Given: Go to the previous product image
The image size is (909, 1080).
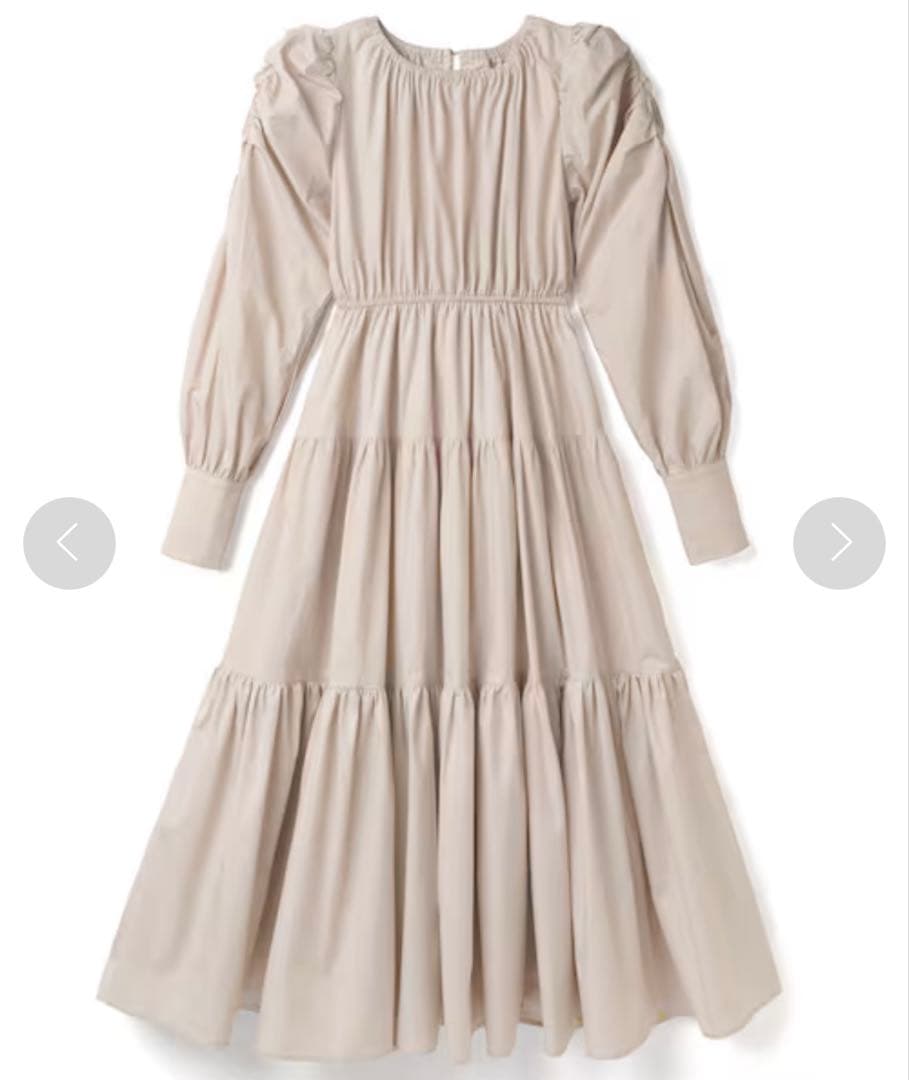Looking at the screenshot, I should pyautogui.click(x=69, y=543).
